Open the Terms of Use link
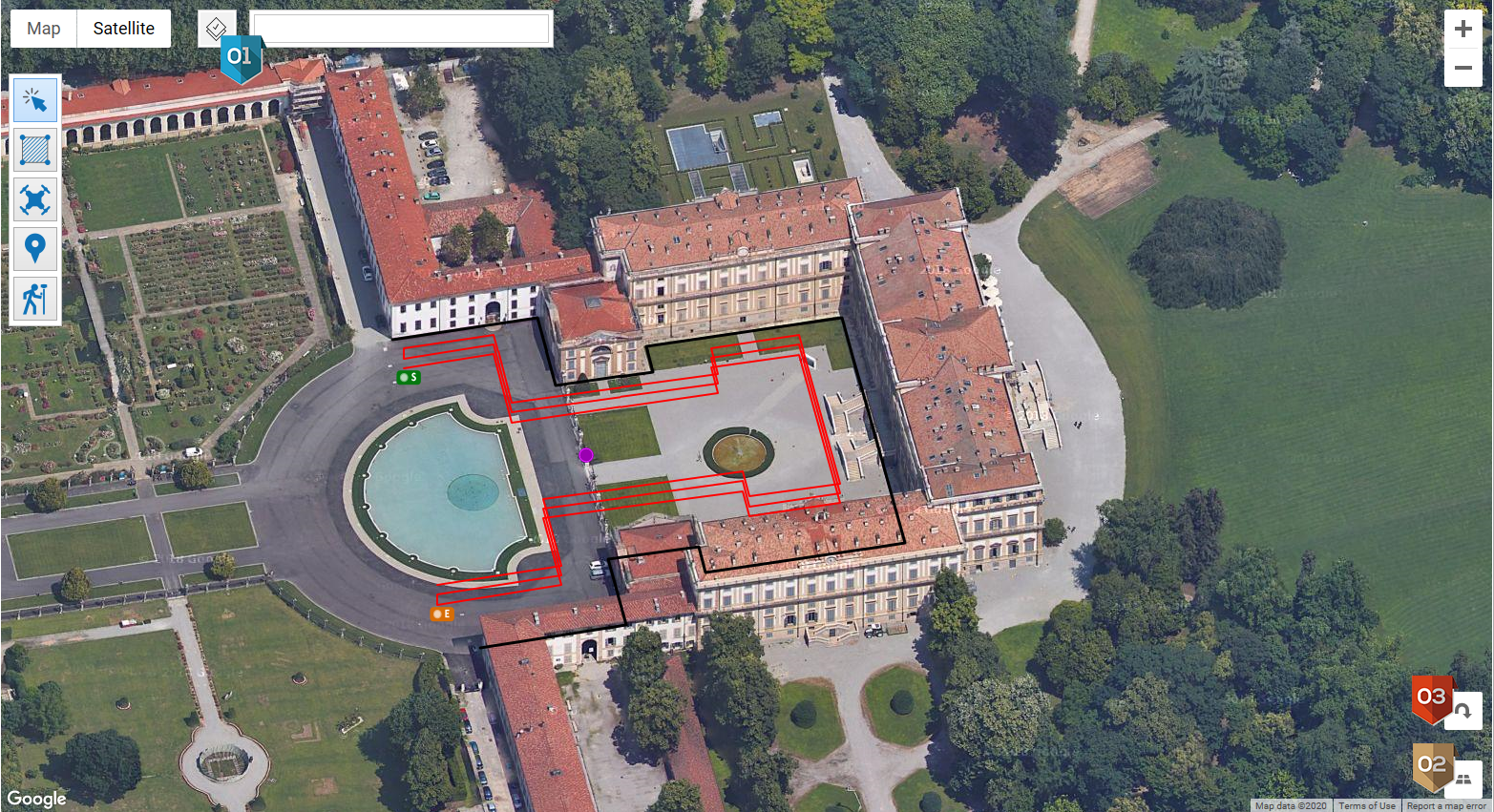 click(1366, 806)
